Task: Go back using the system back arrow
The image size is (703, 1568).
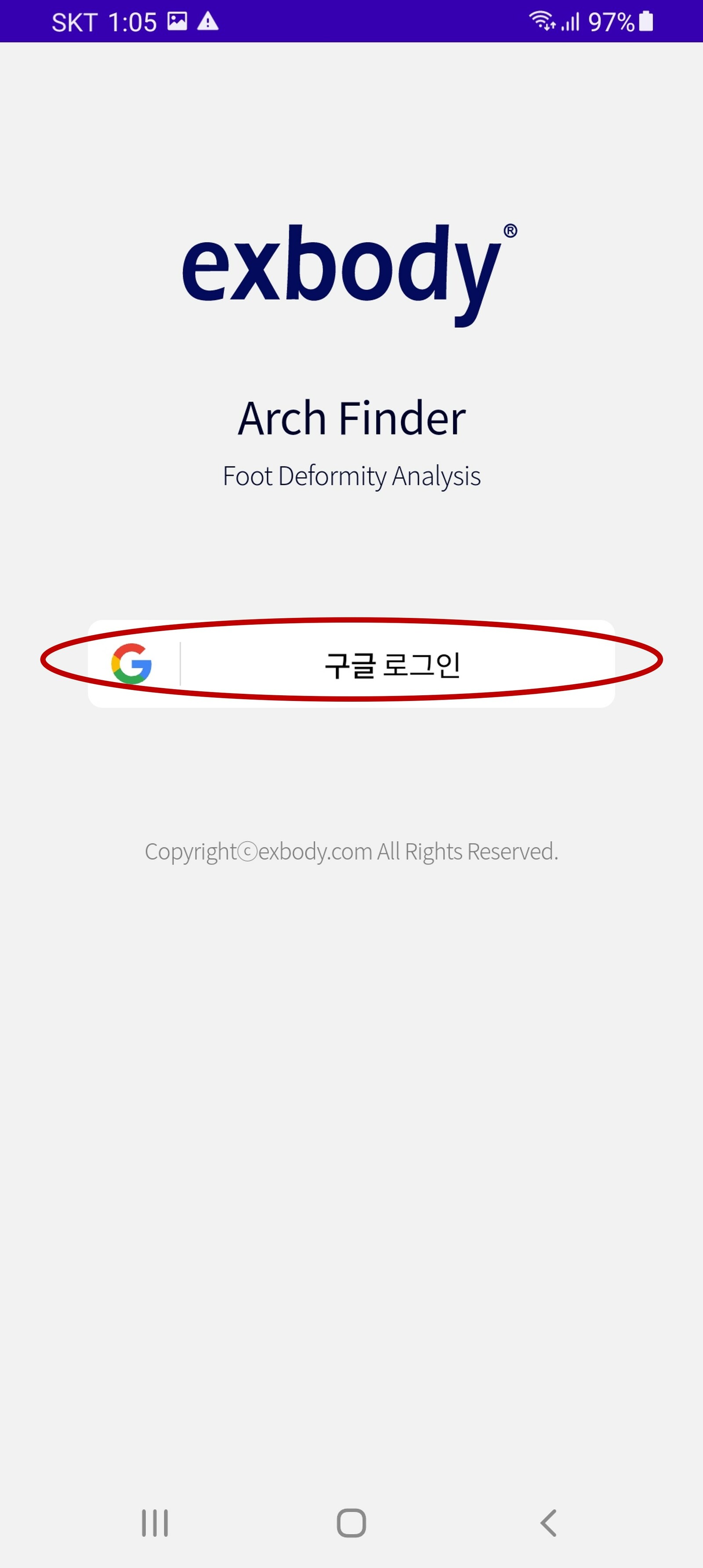Action: point(548,1523)
